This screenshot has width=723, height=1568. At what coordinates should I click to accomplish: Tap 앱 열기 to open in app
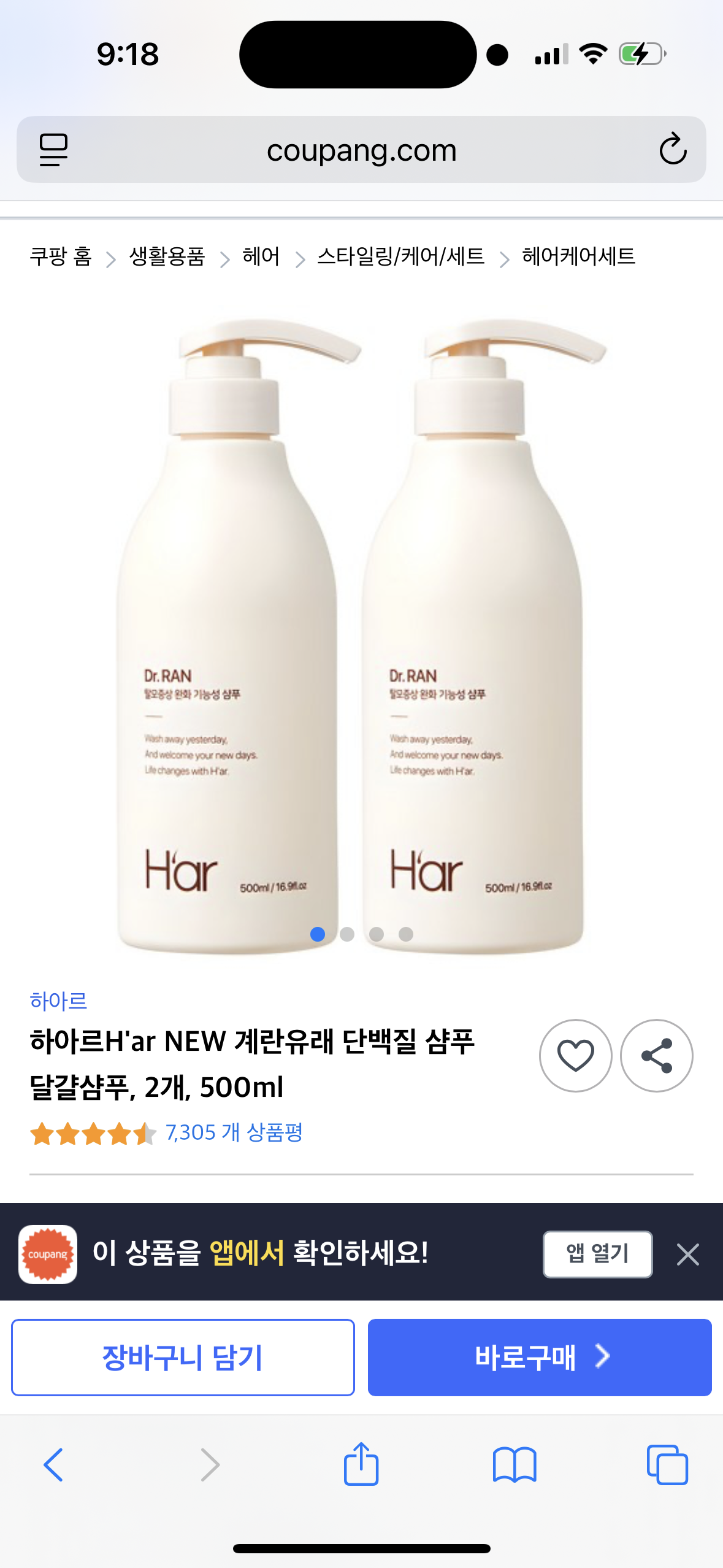click(x=597, y=1254)
